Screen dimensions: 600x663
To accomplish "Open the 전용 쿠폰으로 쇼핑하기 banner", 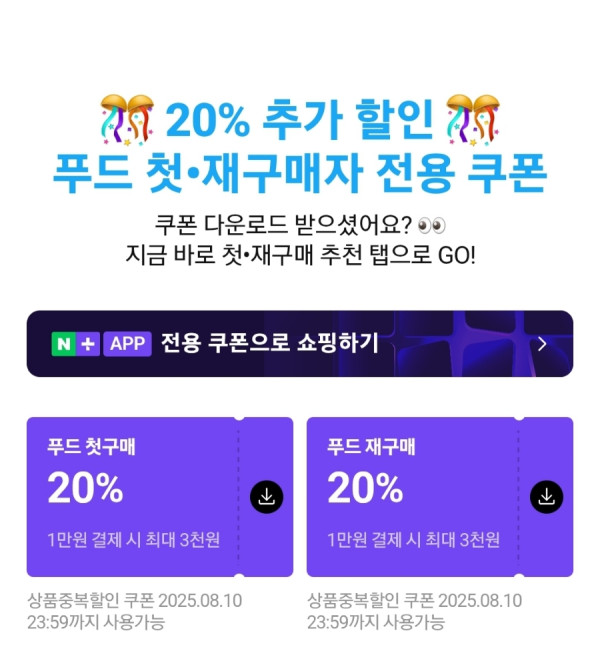I will (299, 344).
